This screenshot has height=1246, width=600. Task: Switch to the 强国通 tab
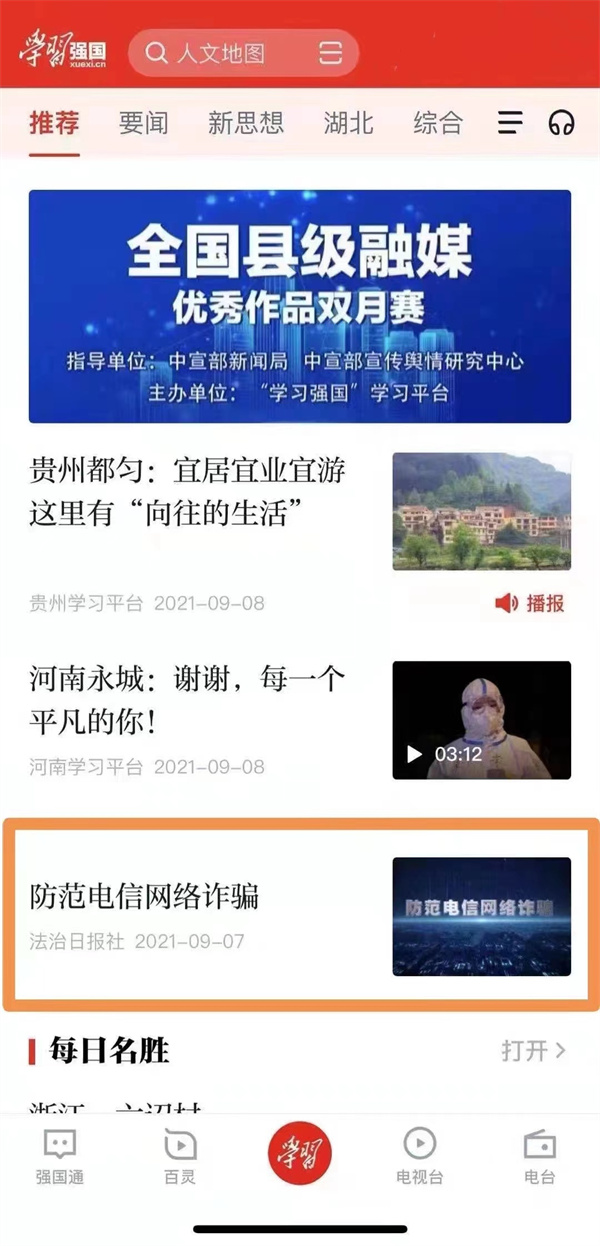pyautogui.click(x=60, y=1156)
